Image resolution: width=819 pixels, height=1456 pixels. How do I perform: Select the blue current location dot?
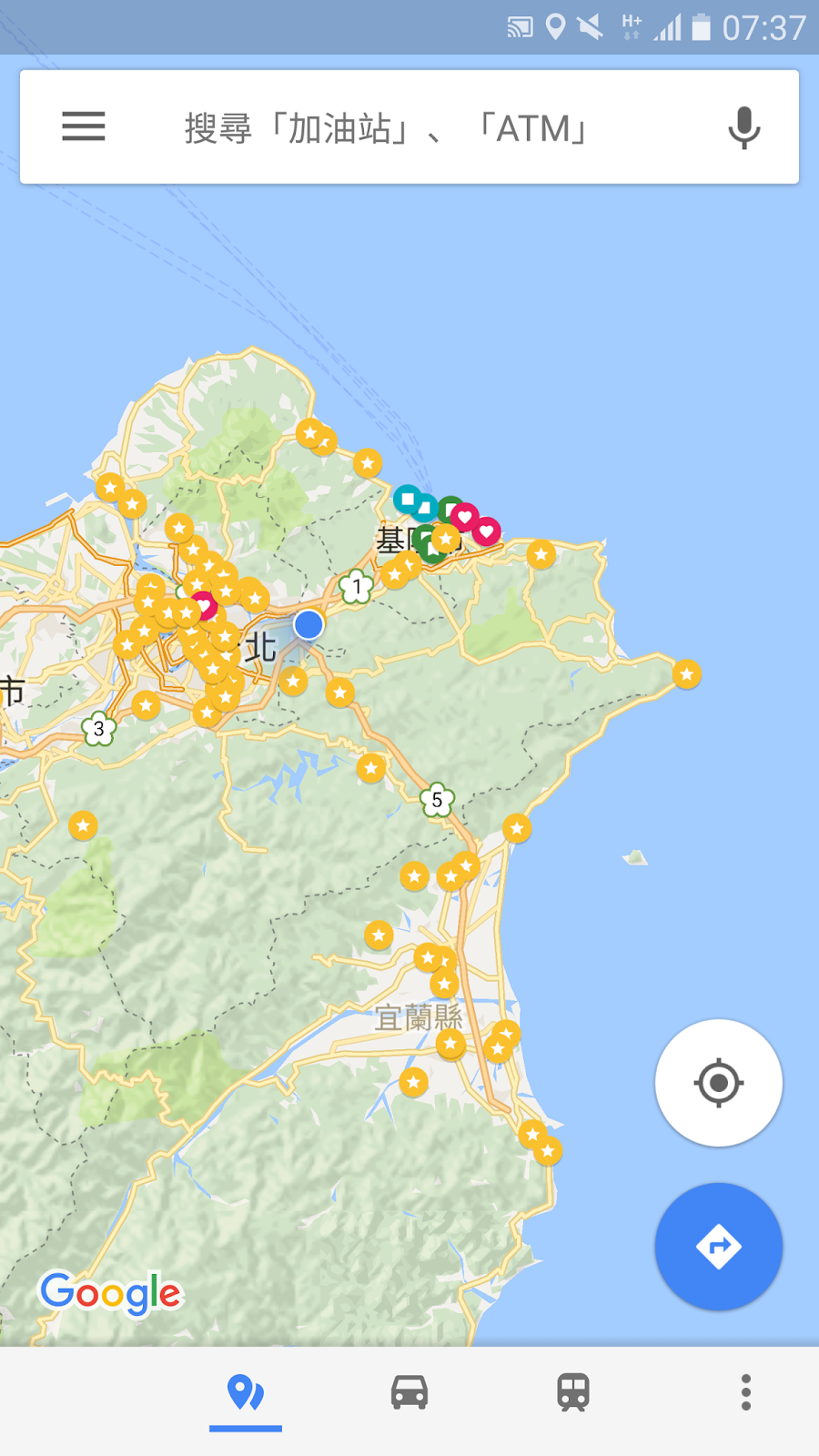[309, 625]
